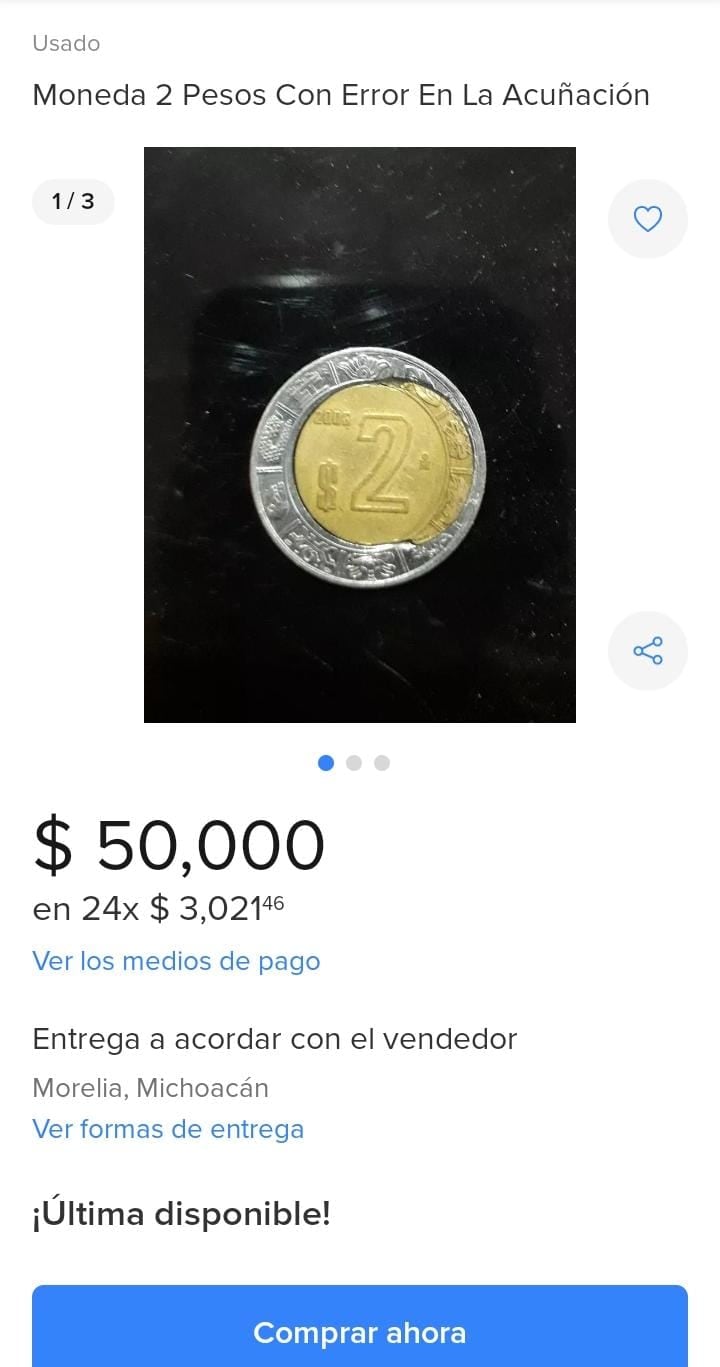Follow the Ver los medios de pago link
Image resolution: width=720 pixels, height=1367 pixels.
point(176,961)
